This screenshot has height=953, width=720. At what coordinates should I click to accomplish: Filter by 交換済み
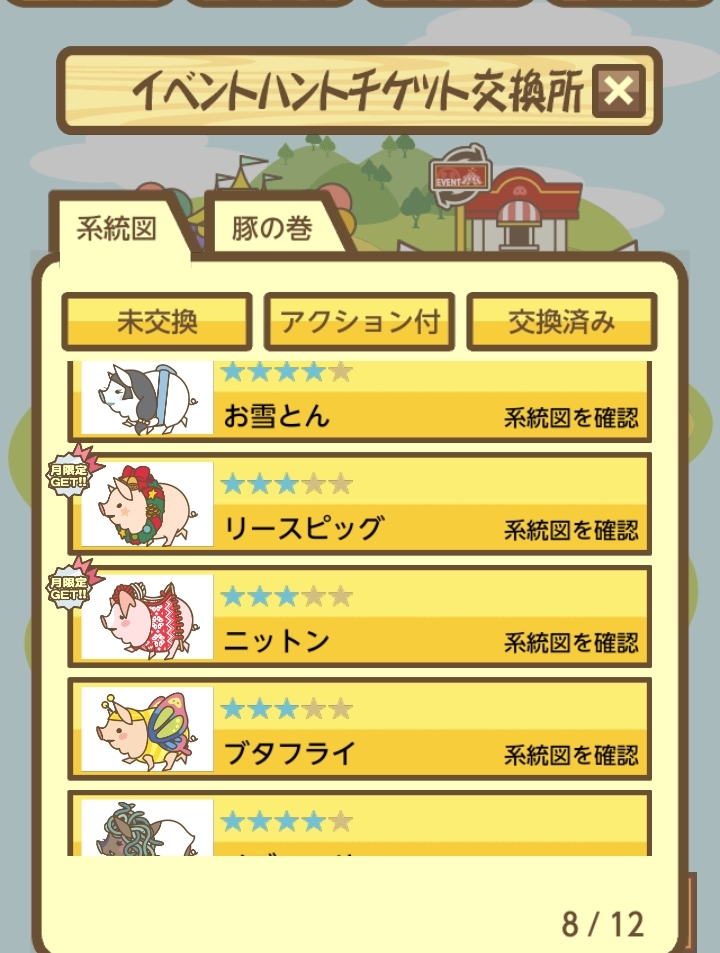[x=561, y=322]
